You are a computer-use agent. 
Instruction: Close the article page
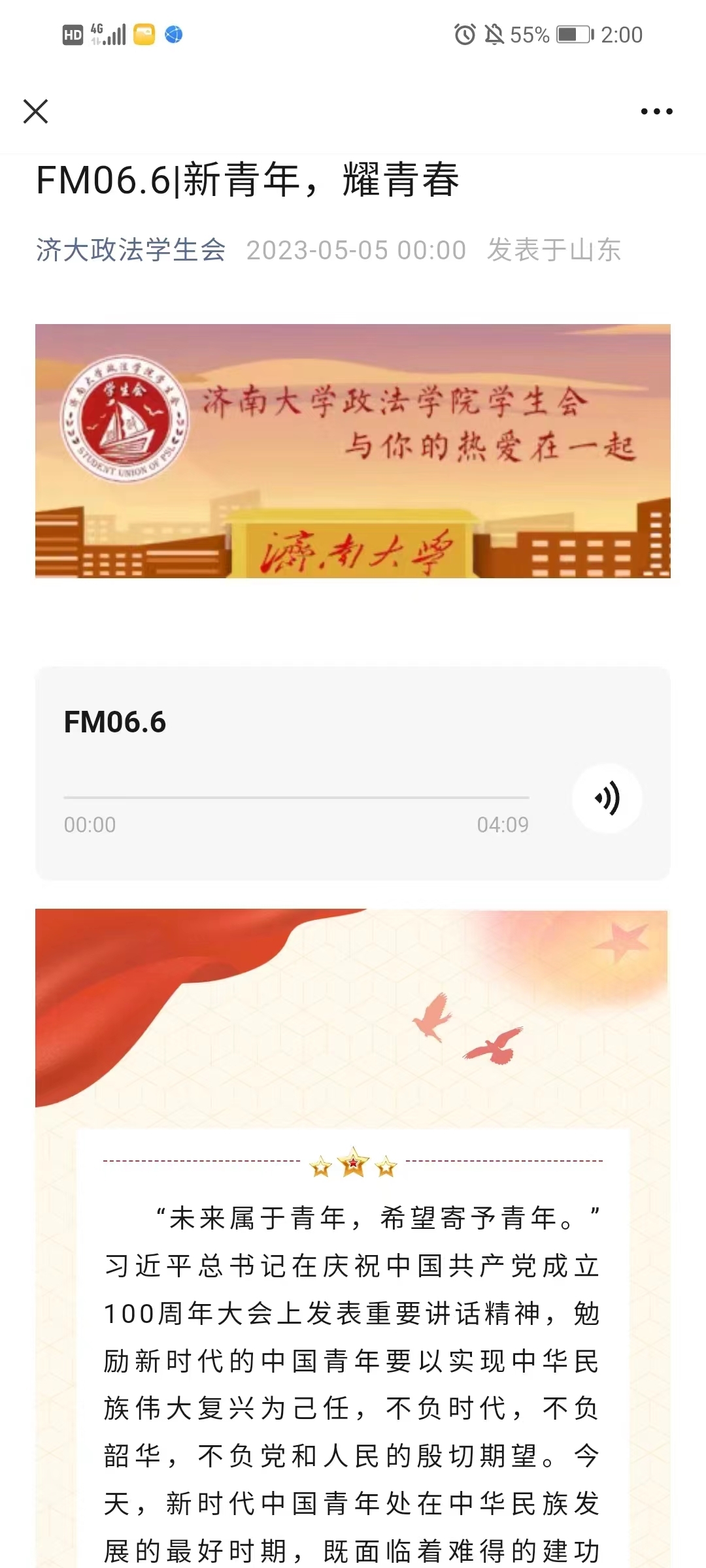pos(36,111)
